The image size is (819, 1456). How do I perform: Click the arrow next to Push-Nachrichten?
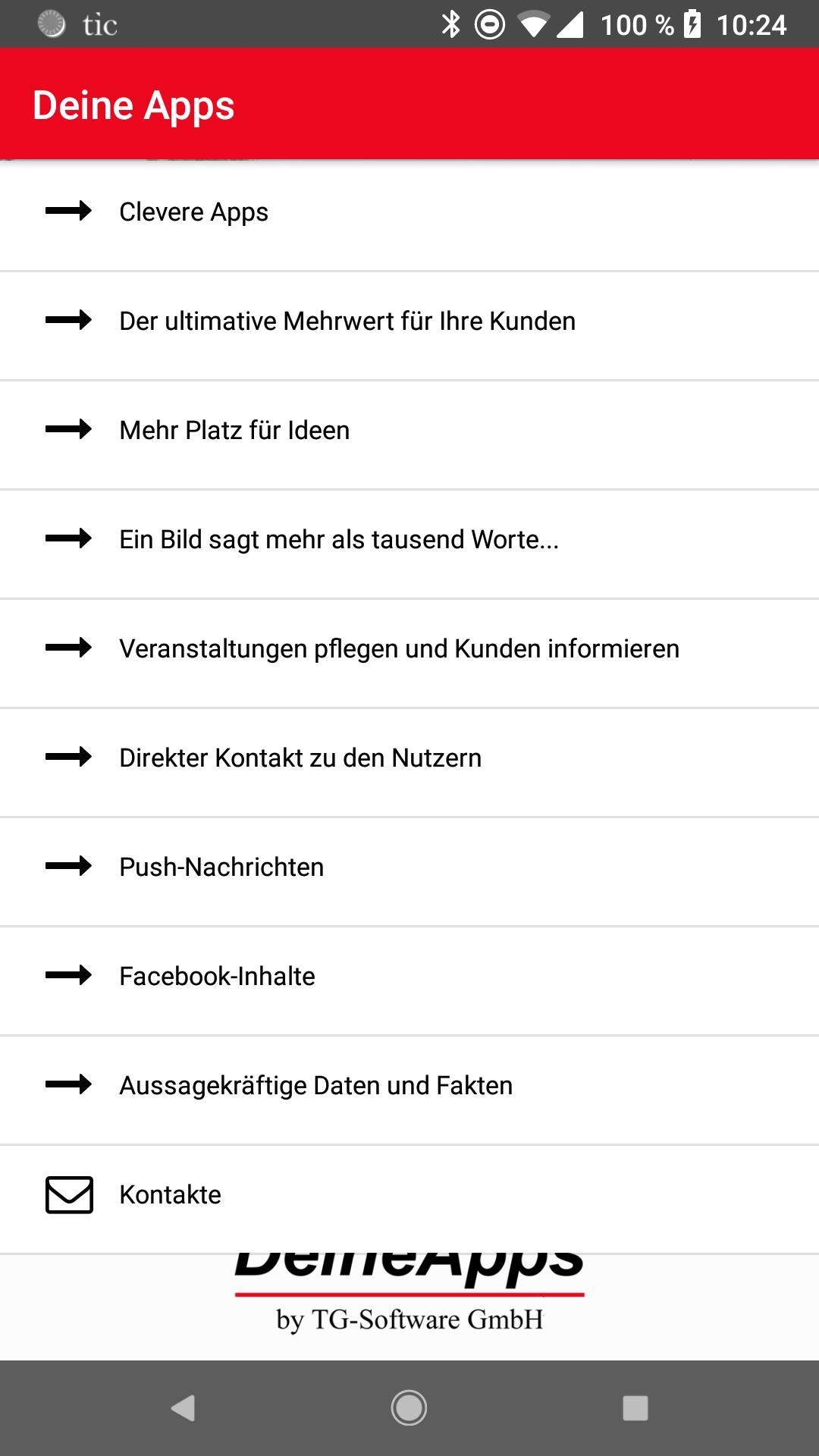click(x=69, y=866)
